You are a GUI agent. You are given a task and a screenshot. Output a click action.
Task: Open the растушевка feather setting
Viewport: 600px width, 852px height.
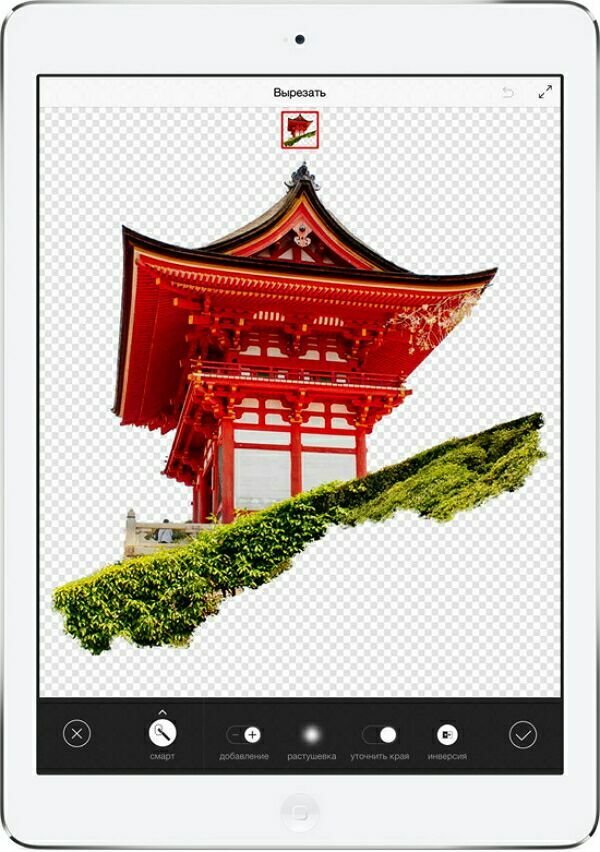coord(311,734)
